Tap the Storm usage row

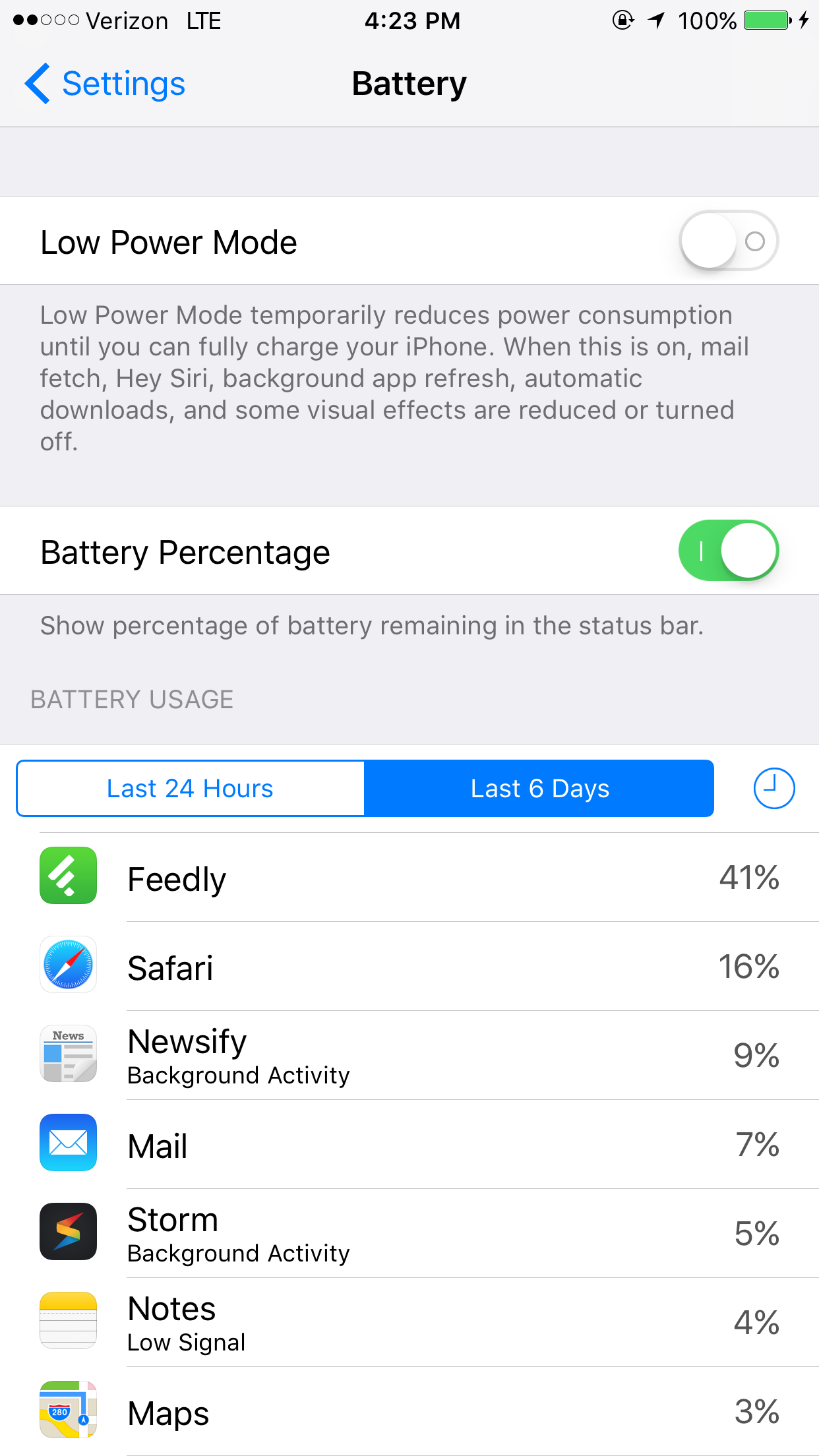pos(409,1234)
